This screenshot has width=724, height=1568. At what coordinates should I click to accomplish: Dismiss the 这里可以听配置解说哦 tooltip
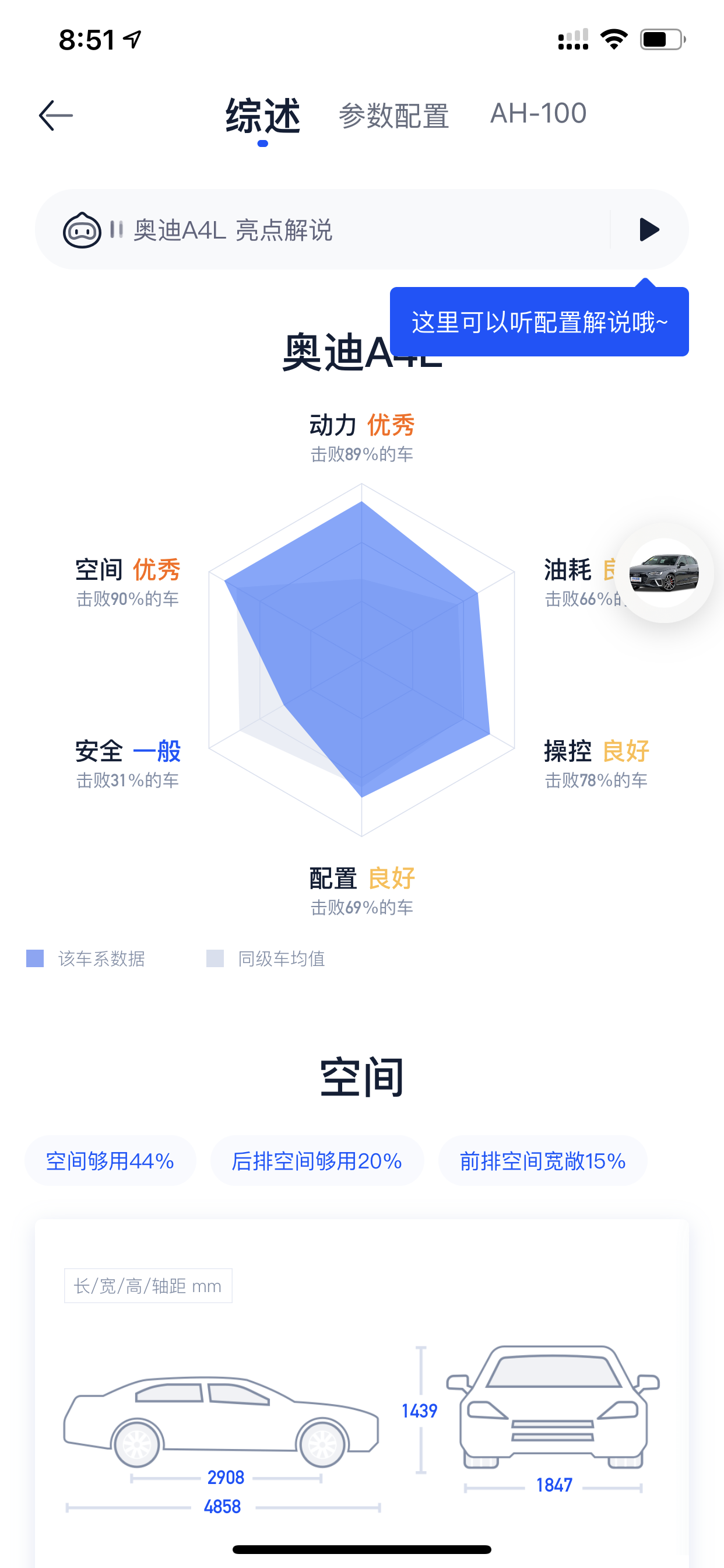pos(539,322)
